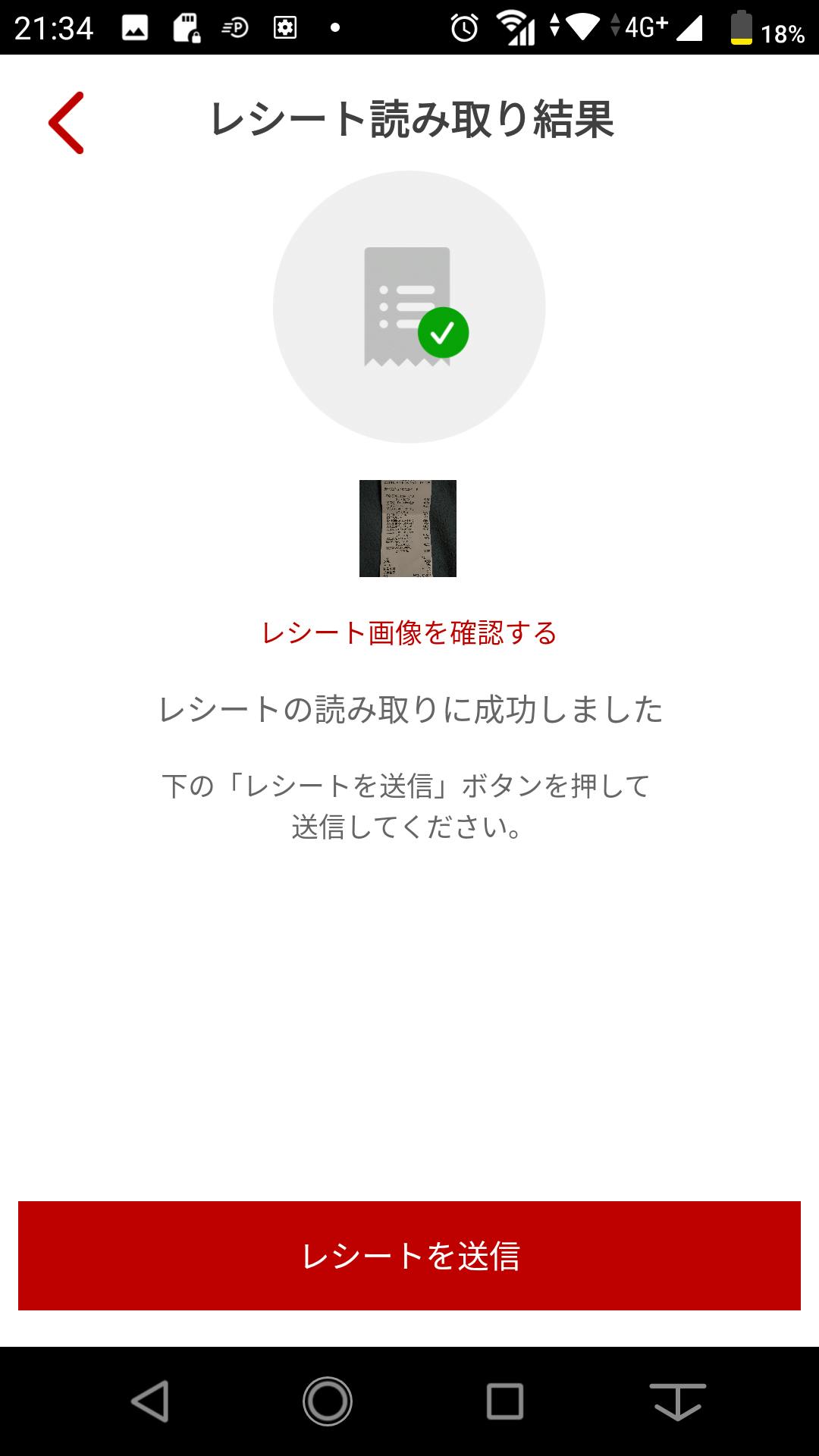Open the scanned receipt thumbnail

click(x=408, y=529)
